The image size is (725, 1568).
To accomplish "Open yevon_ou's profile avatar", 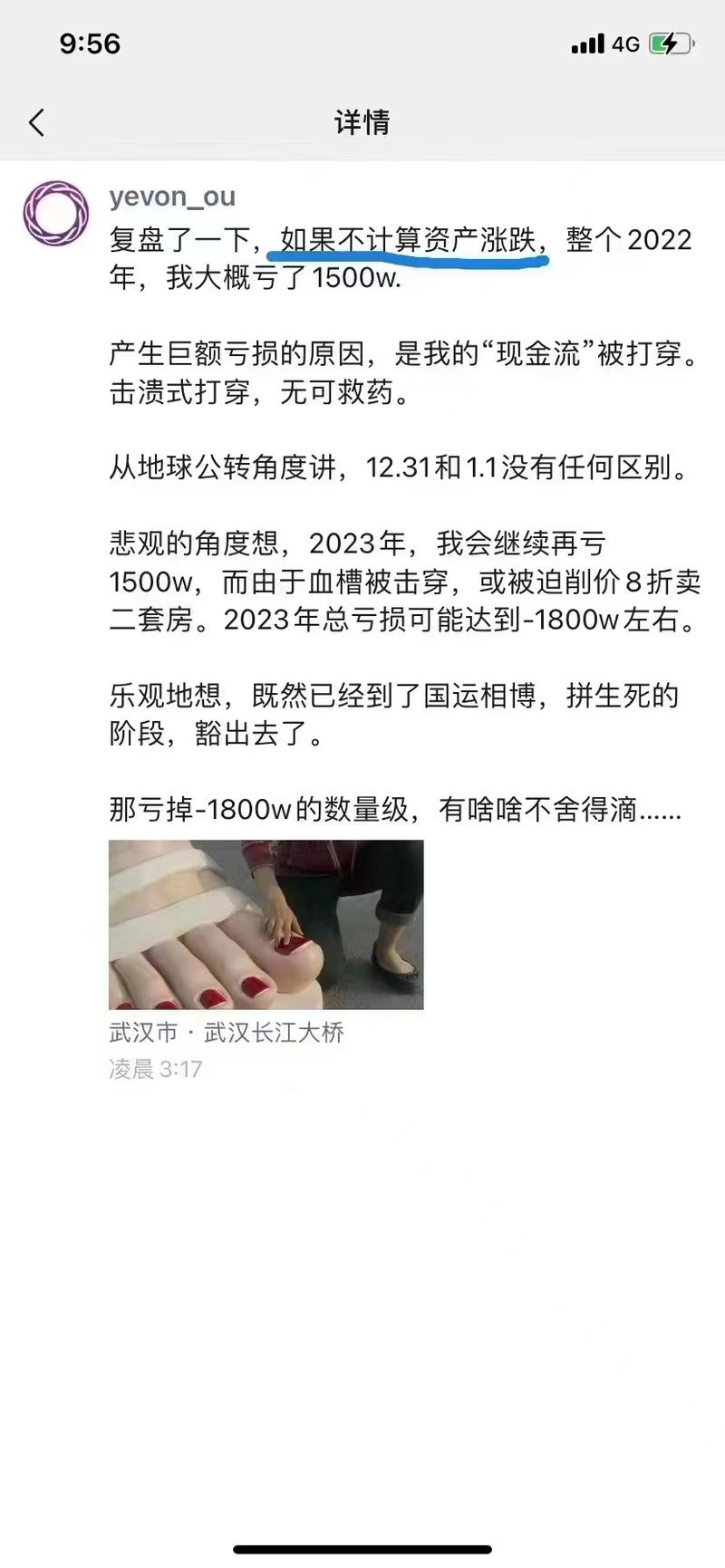I will point(56,214).
